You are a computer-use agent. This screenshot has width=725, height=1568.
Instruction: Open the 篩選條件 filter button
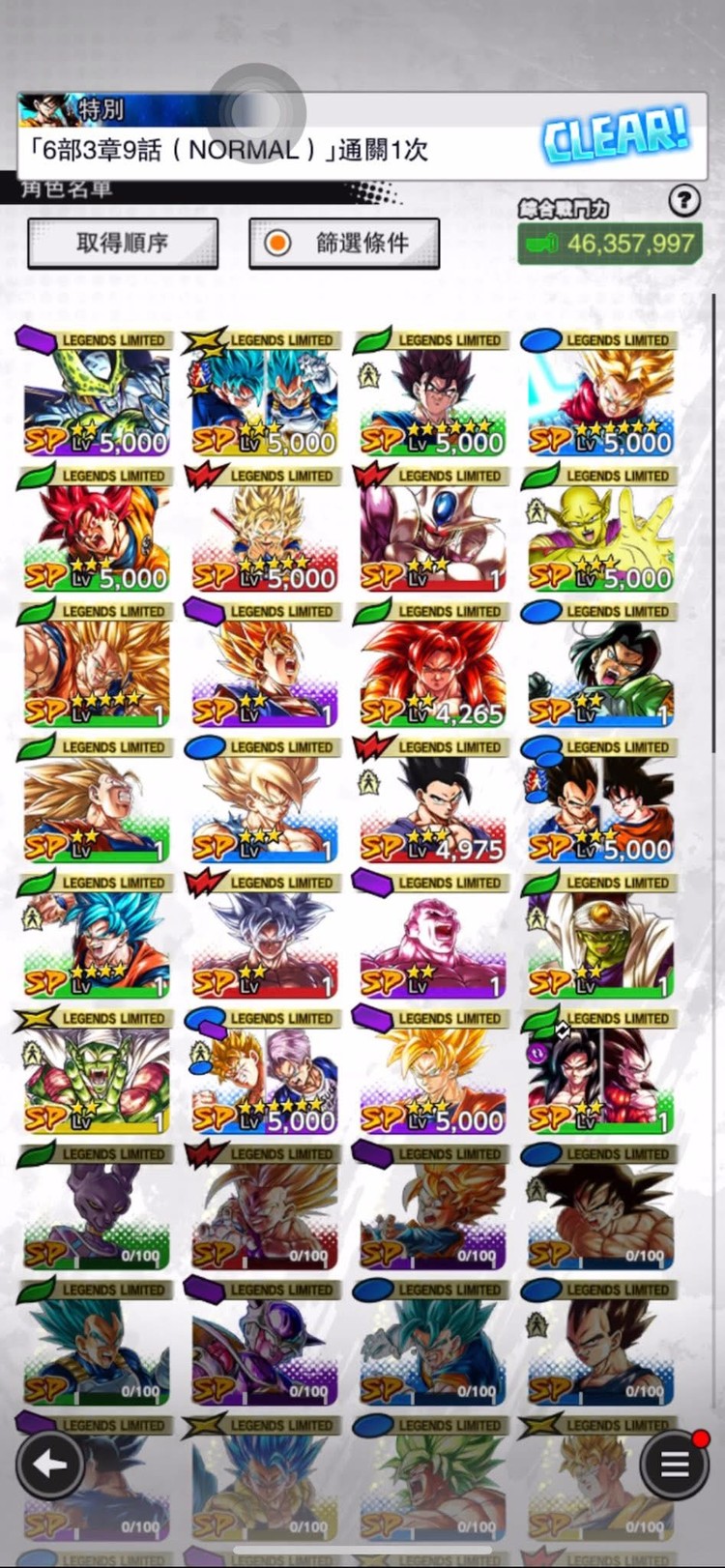pyautogui.click(x=344, y=243)
